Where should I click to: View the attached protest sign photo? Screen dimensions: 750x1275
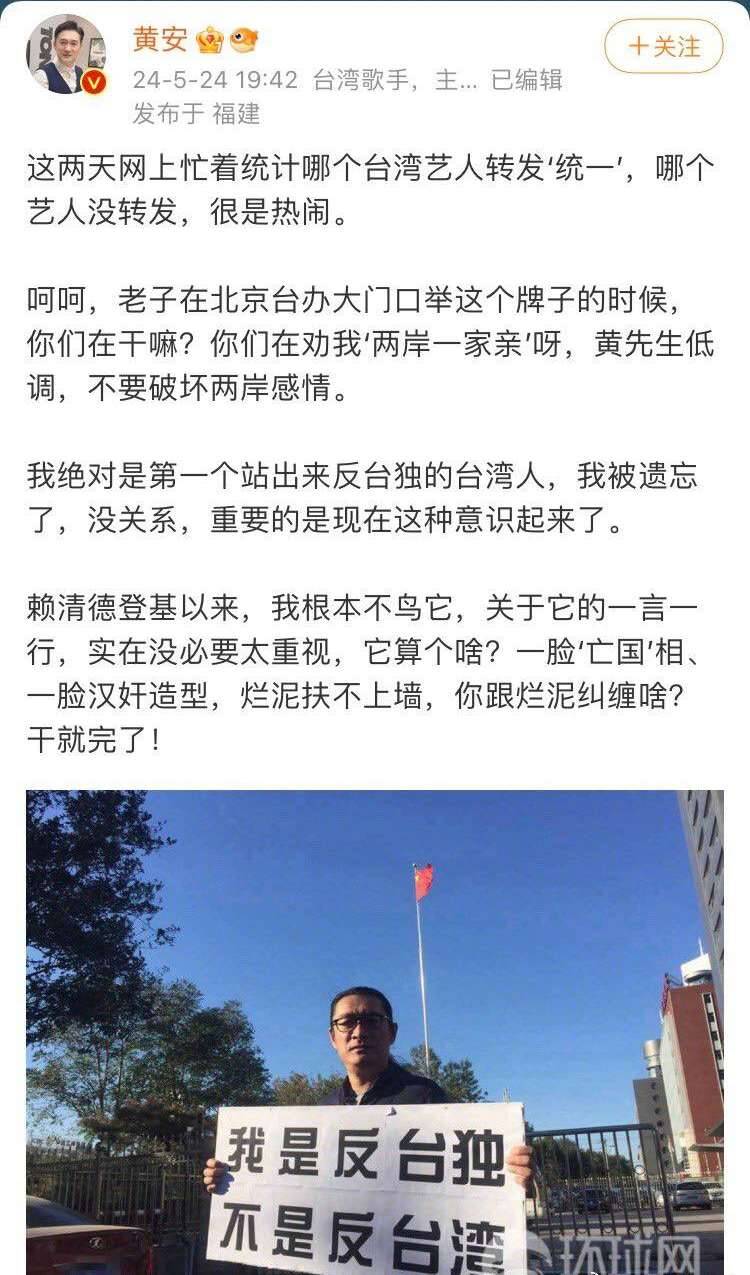click(375, 1032)
